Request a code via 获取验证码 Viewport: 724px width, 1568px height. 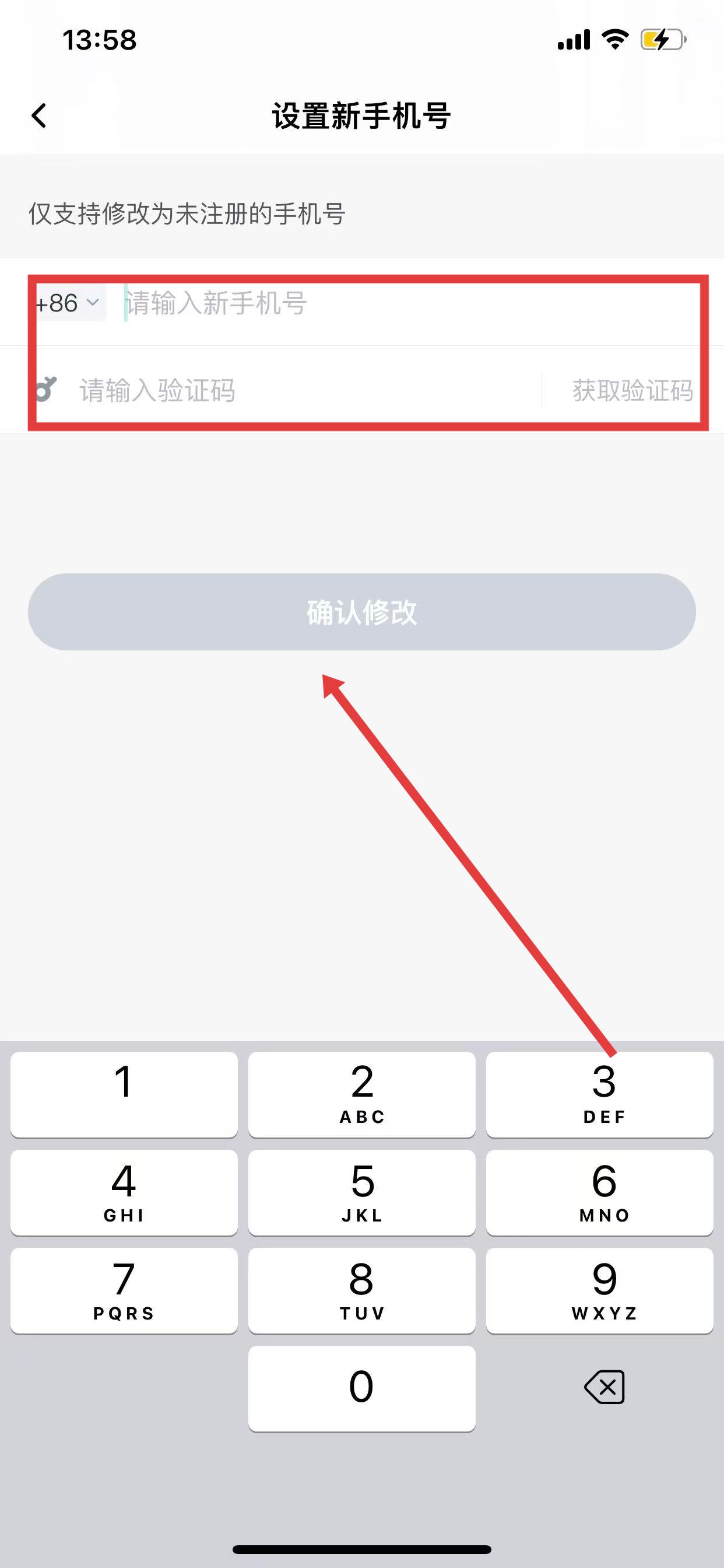coord(631,390)
